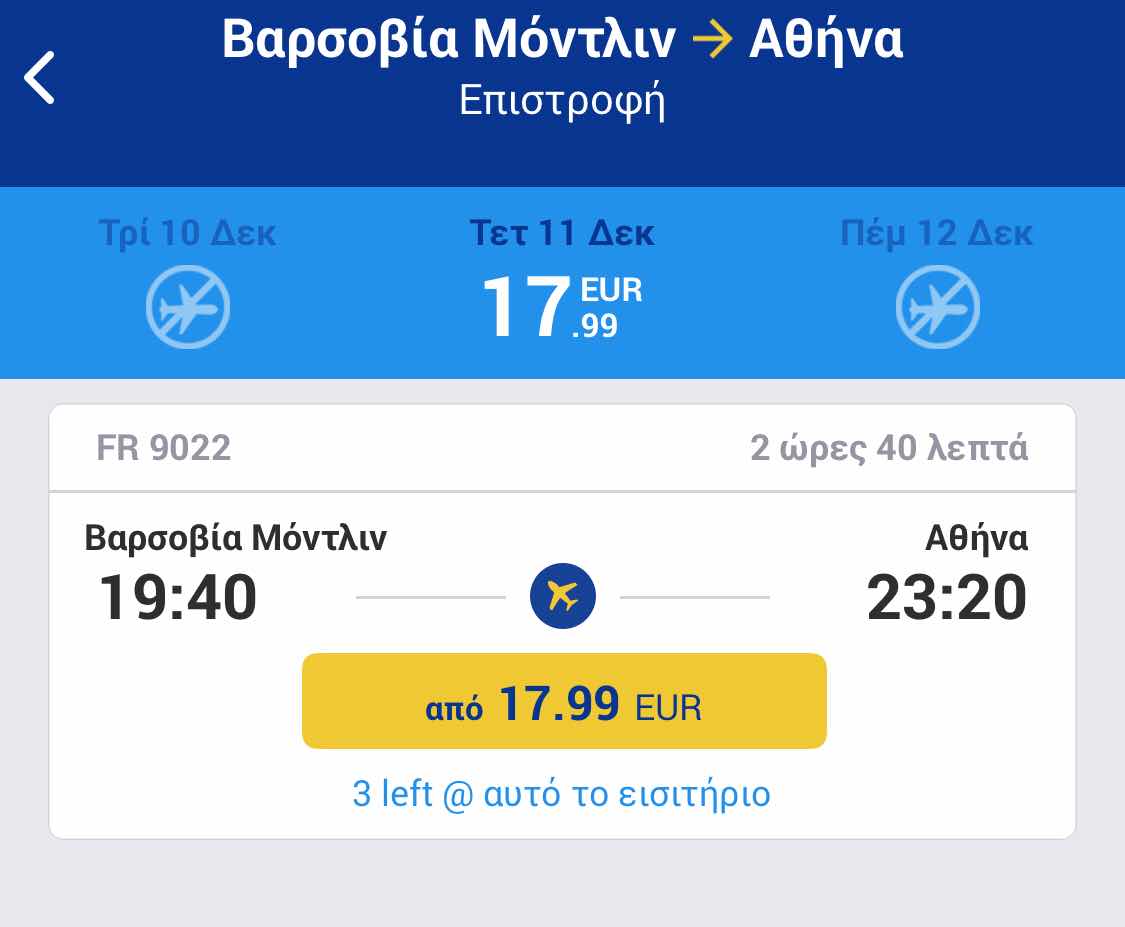Screen dimensions: 1125x927
Task: Select the Τρί 10 Δεκ date
Action: (x=188, y=281)
